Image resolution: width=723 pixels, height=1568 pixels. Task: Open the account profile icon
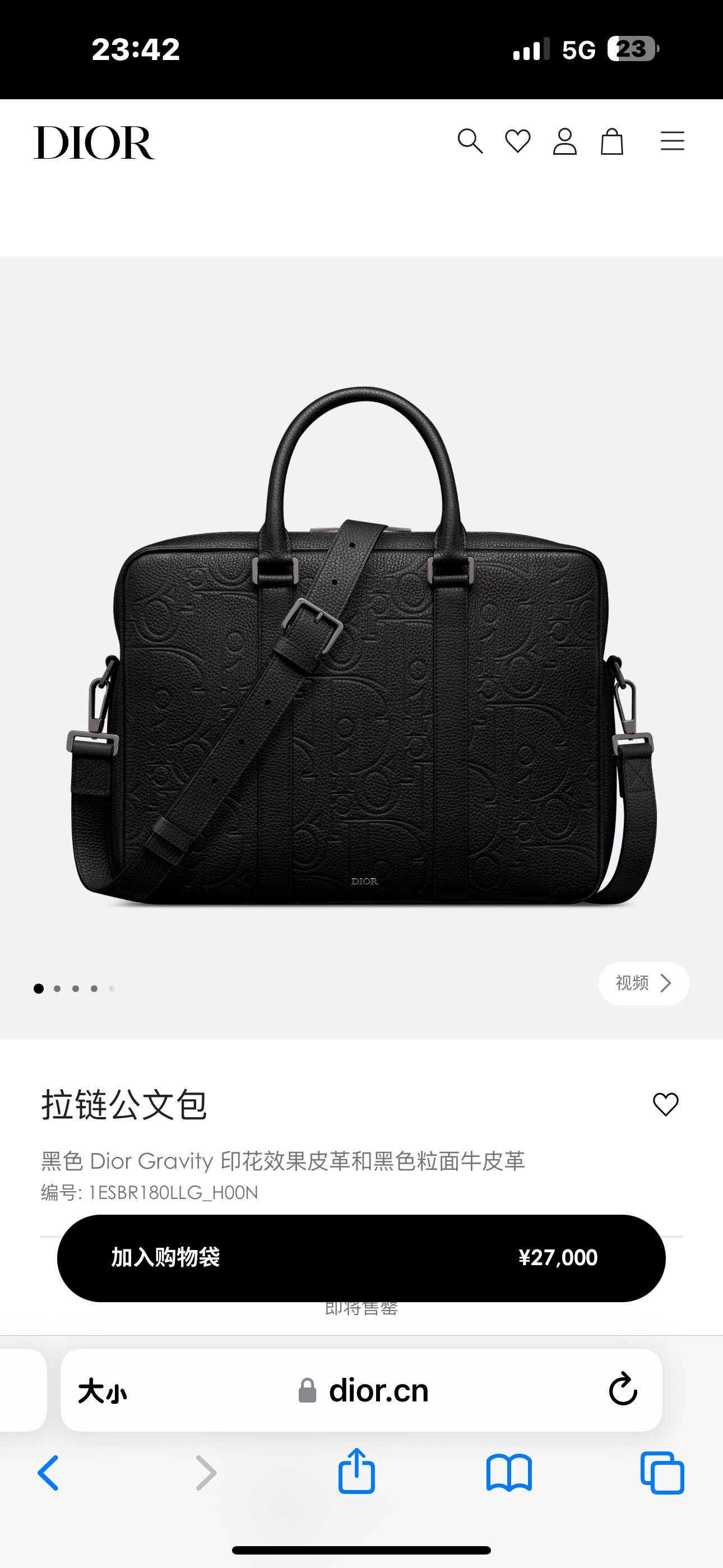[x=565, y=142]
